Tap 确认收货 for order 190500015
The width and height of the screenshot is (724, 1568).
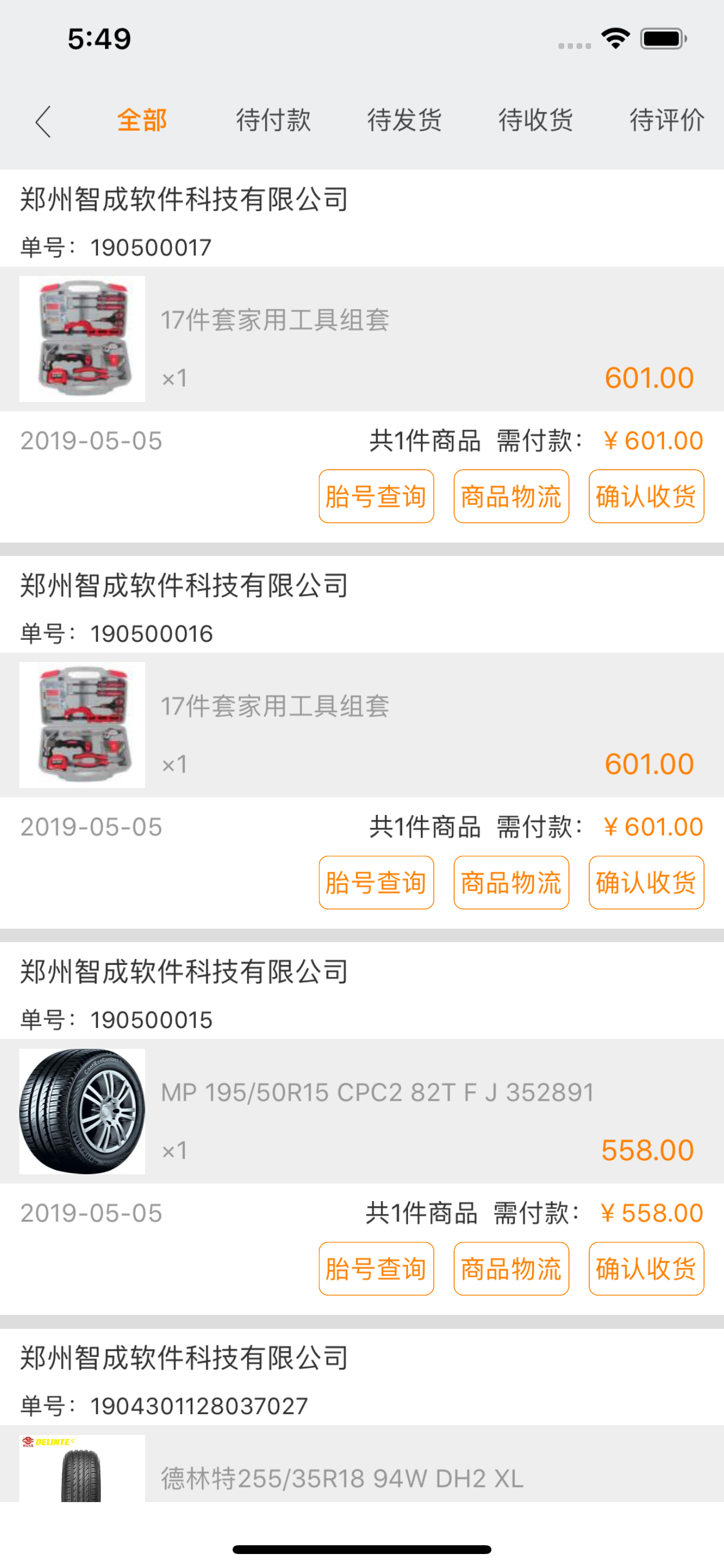pos(646,1269)
